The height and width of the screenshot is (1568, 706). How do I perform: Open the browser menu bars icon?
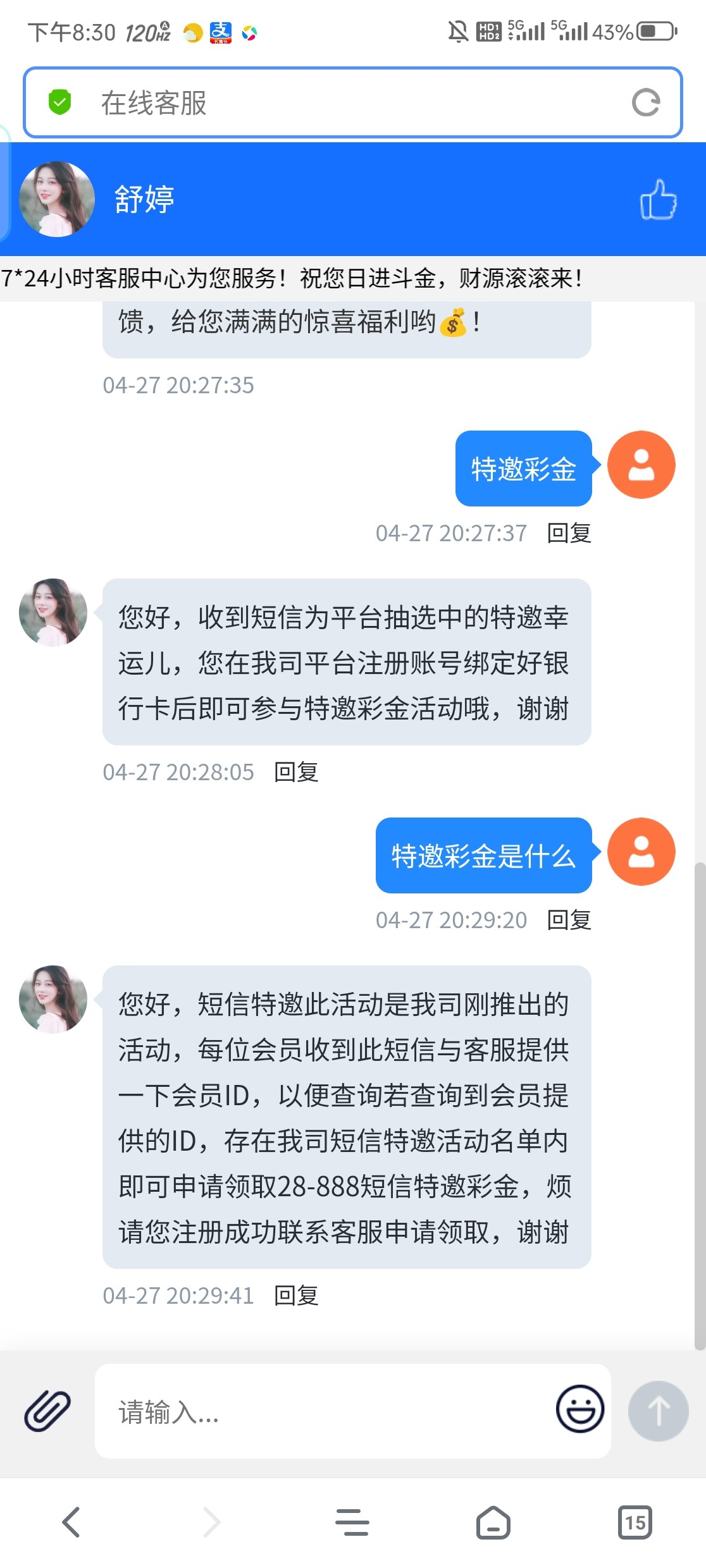pyautogui.click(x=353, y=1522)
